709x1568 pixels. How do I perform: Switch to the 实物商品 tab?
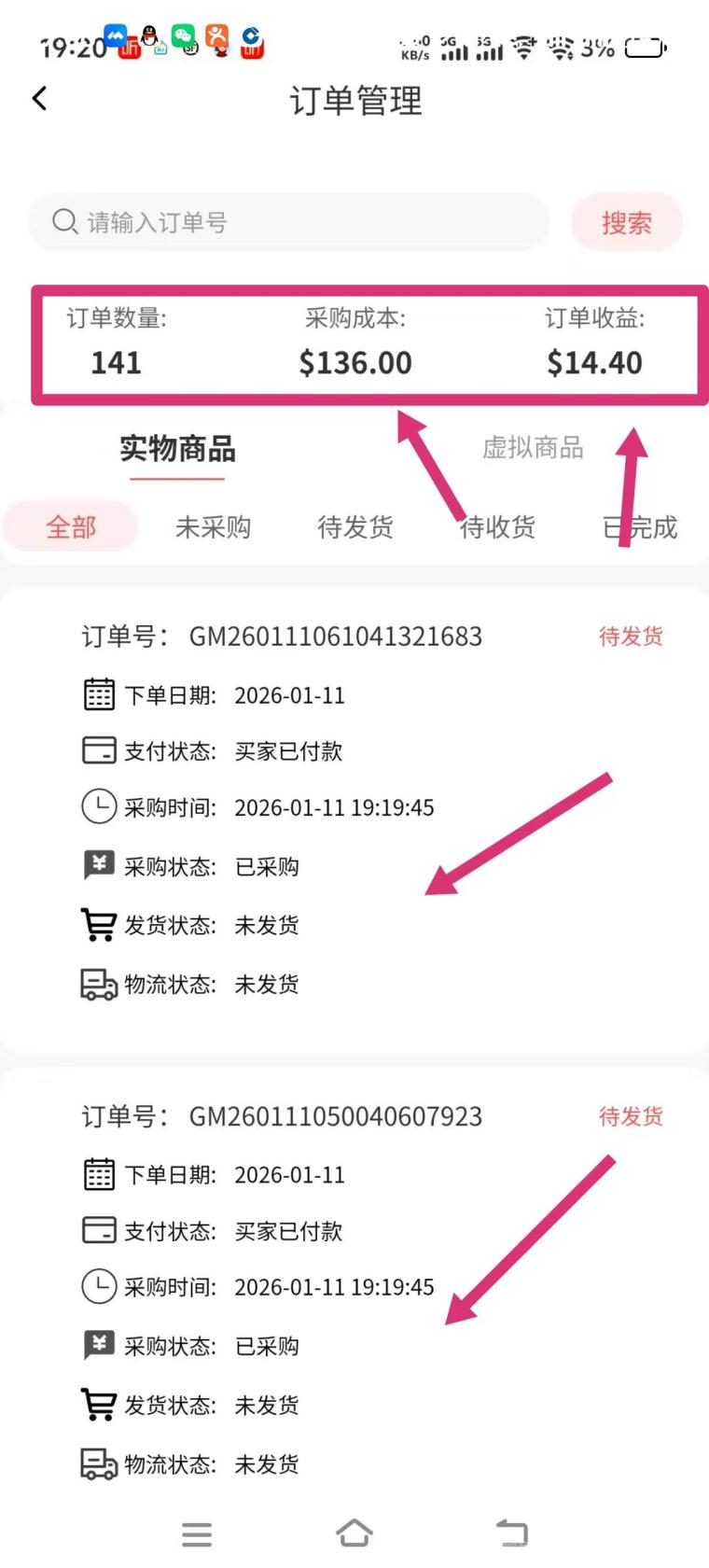[x=177, y=449]
